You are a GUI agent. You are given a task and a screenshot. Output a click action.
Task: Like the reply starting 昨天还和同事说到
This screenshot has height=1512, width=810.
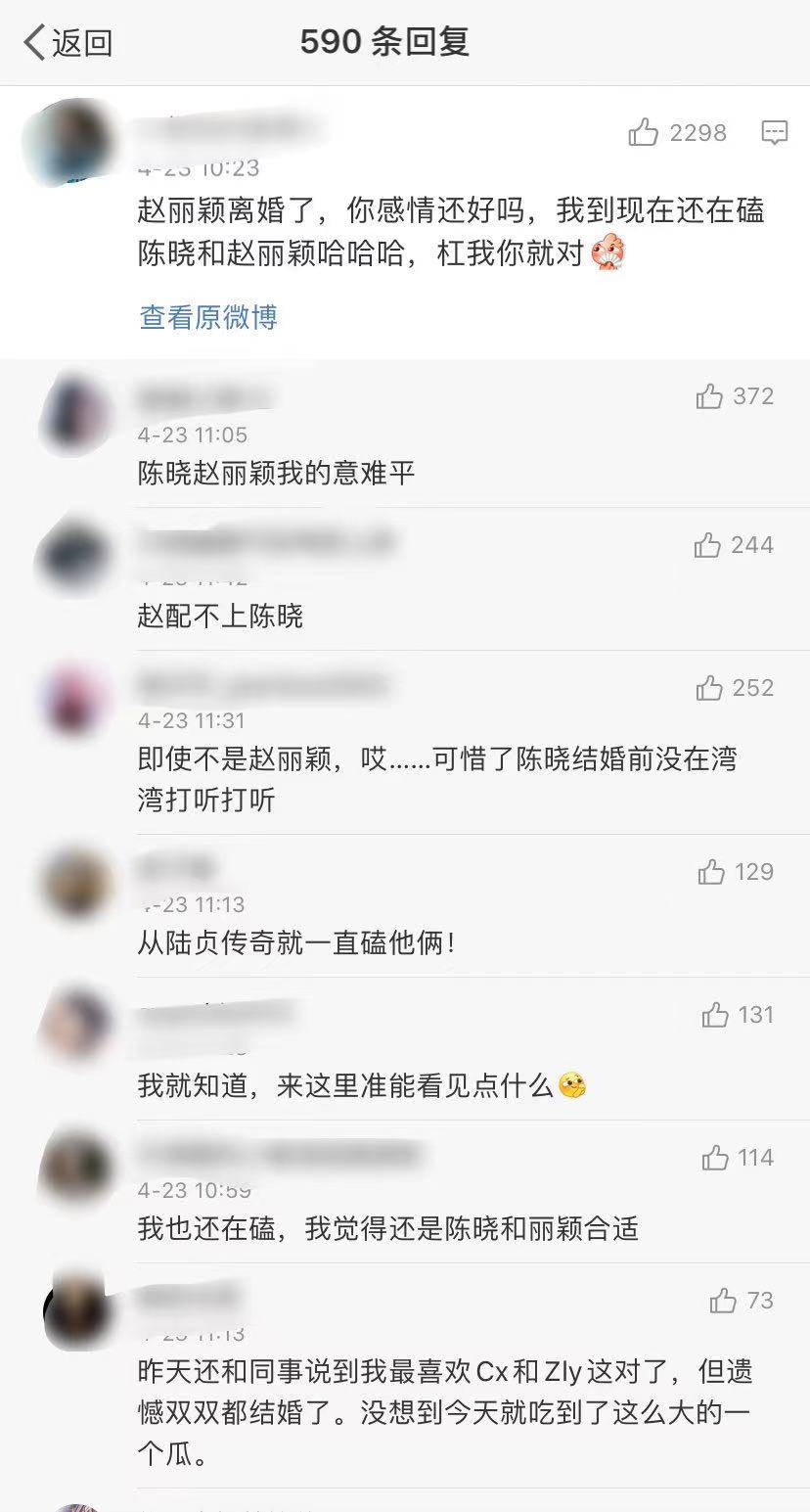(x=723, y=1301)
